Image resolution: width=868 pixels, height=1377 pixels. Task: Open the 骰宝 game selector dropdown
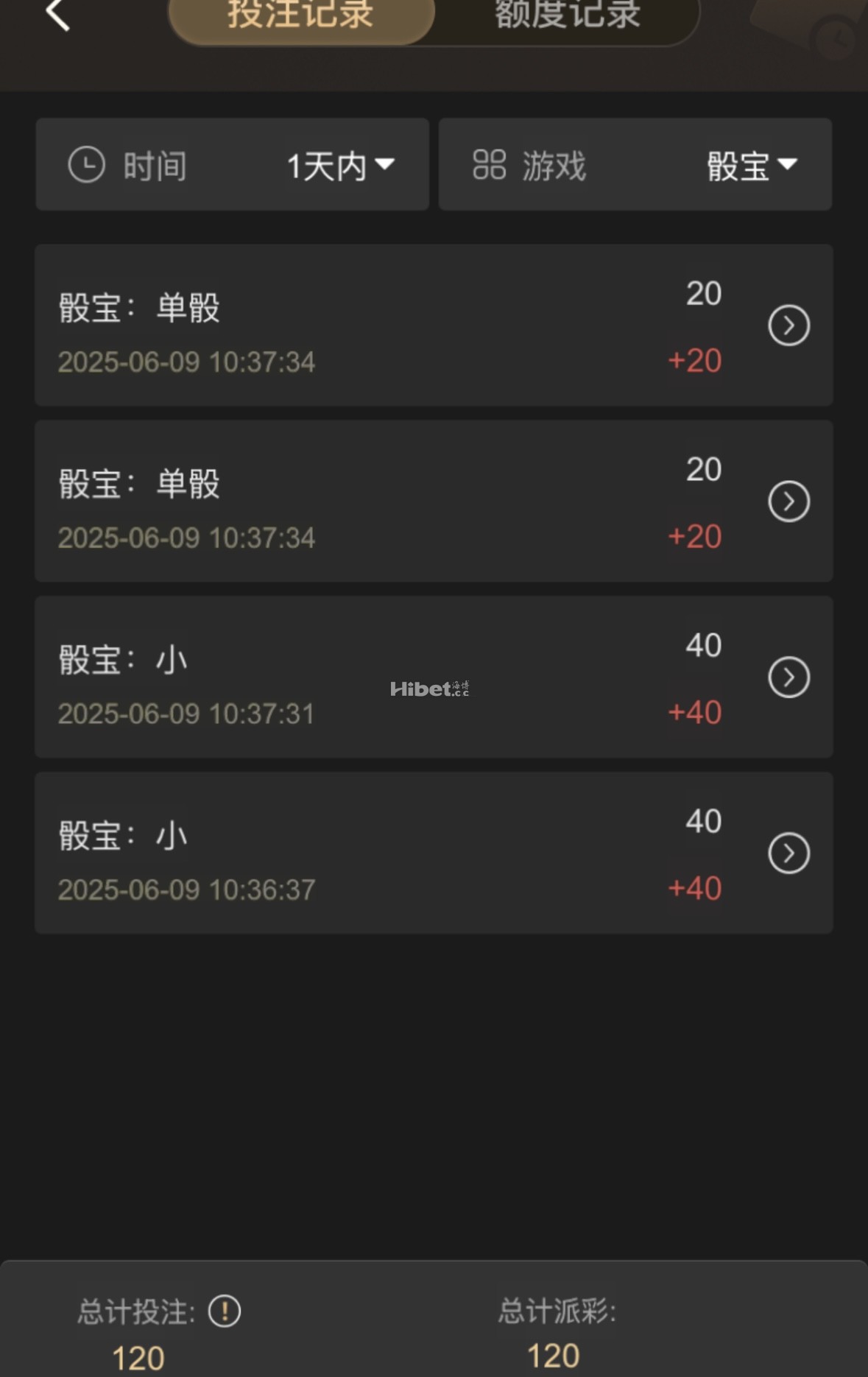pos(749,165)
